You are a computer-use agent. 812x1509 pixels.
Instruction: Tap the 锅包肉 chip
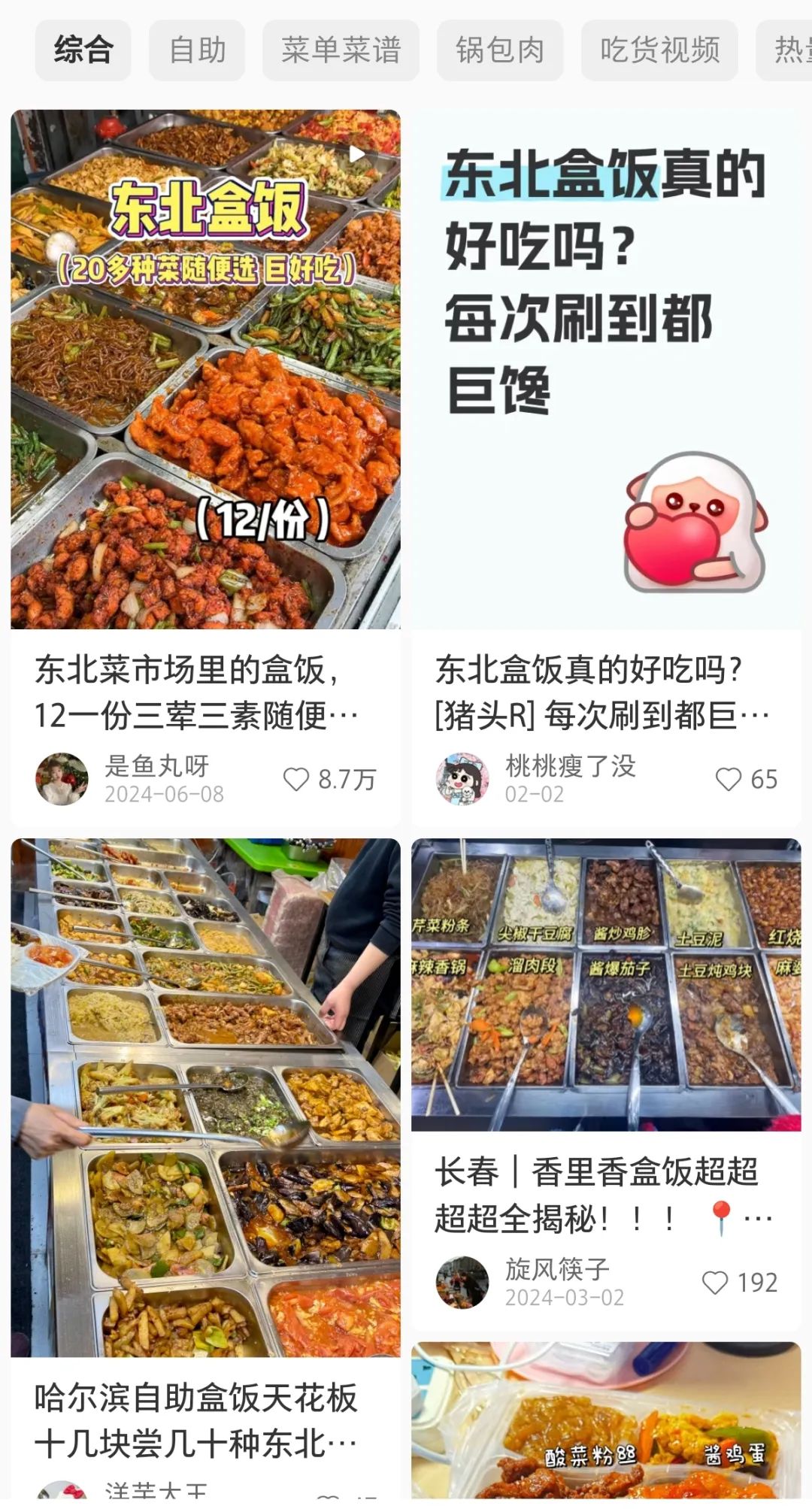point(500,50)
